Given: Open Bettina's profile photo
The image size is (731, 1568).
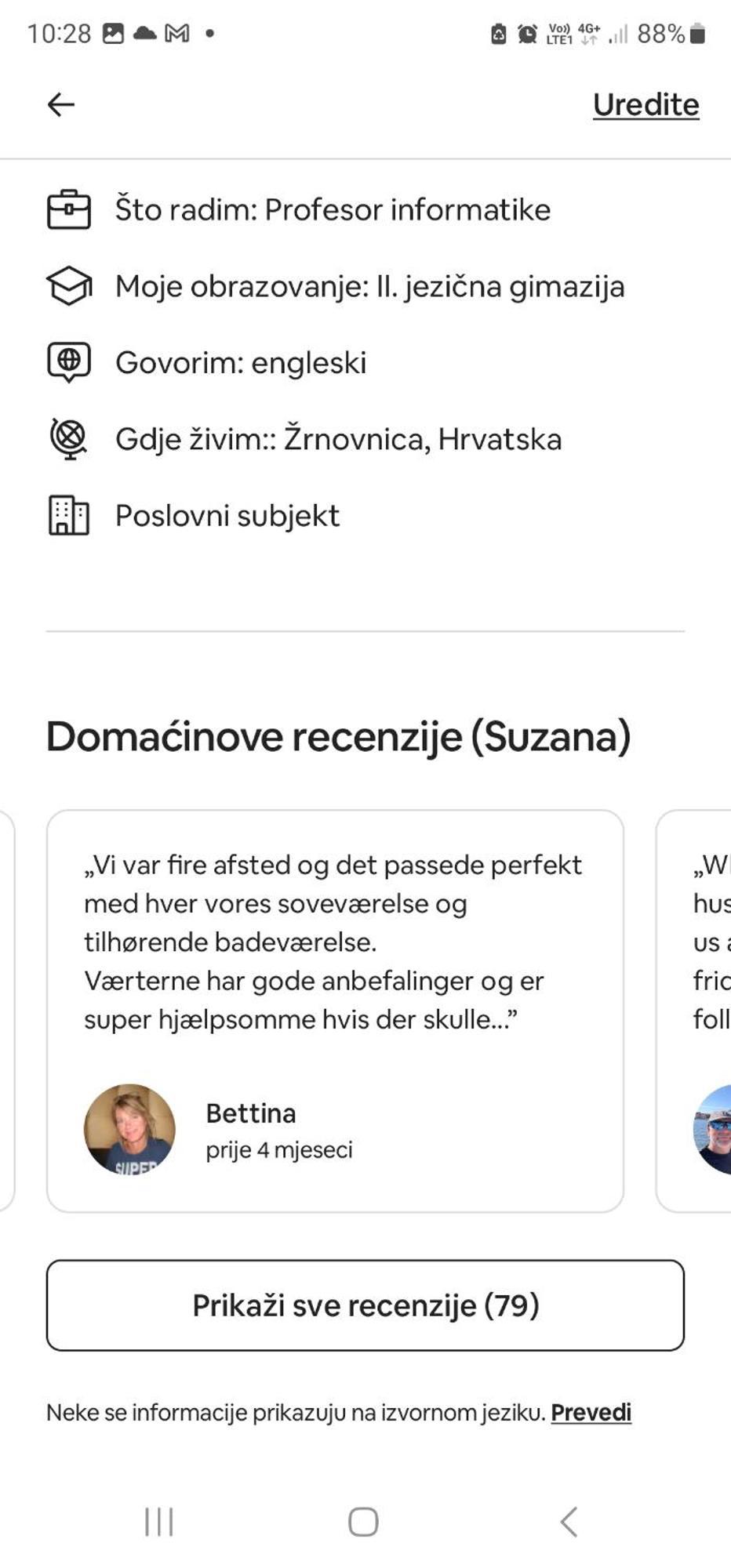Looking at the screenshot, I should click(x=129, y=1129).
